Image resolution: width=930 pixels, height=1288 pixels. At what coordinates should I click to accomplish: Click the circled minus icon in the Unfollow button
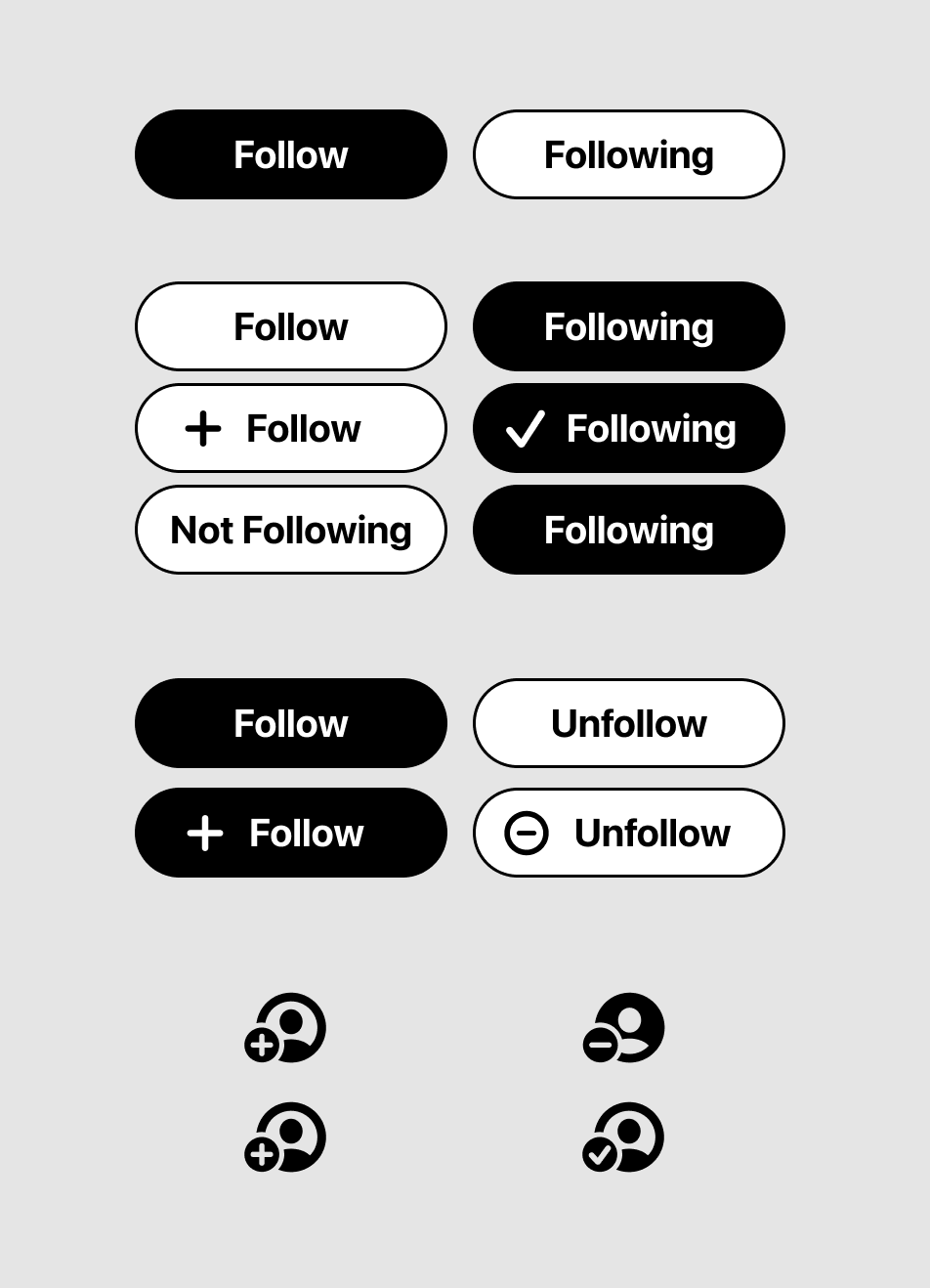tap(527, 833)
